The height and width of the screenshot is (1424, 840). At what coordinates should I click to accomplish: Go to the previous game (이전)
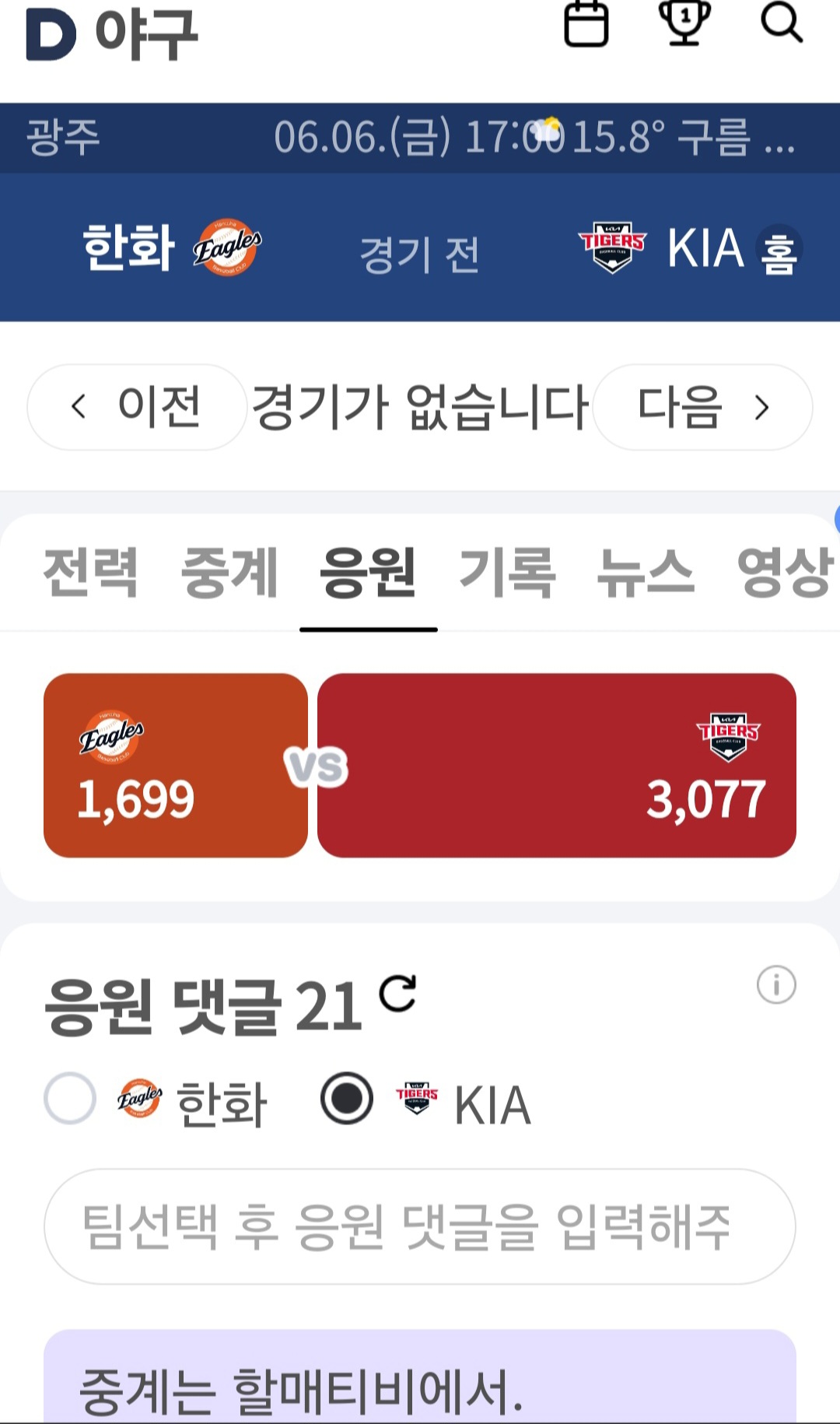[x=137, y=407]
